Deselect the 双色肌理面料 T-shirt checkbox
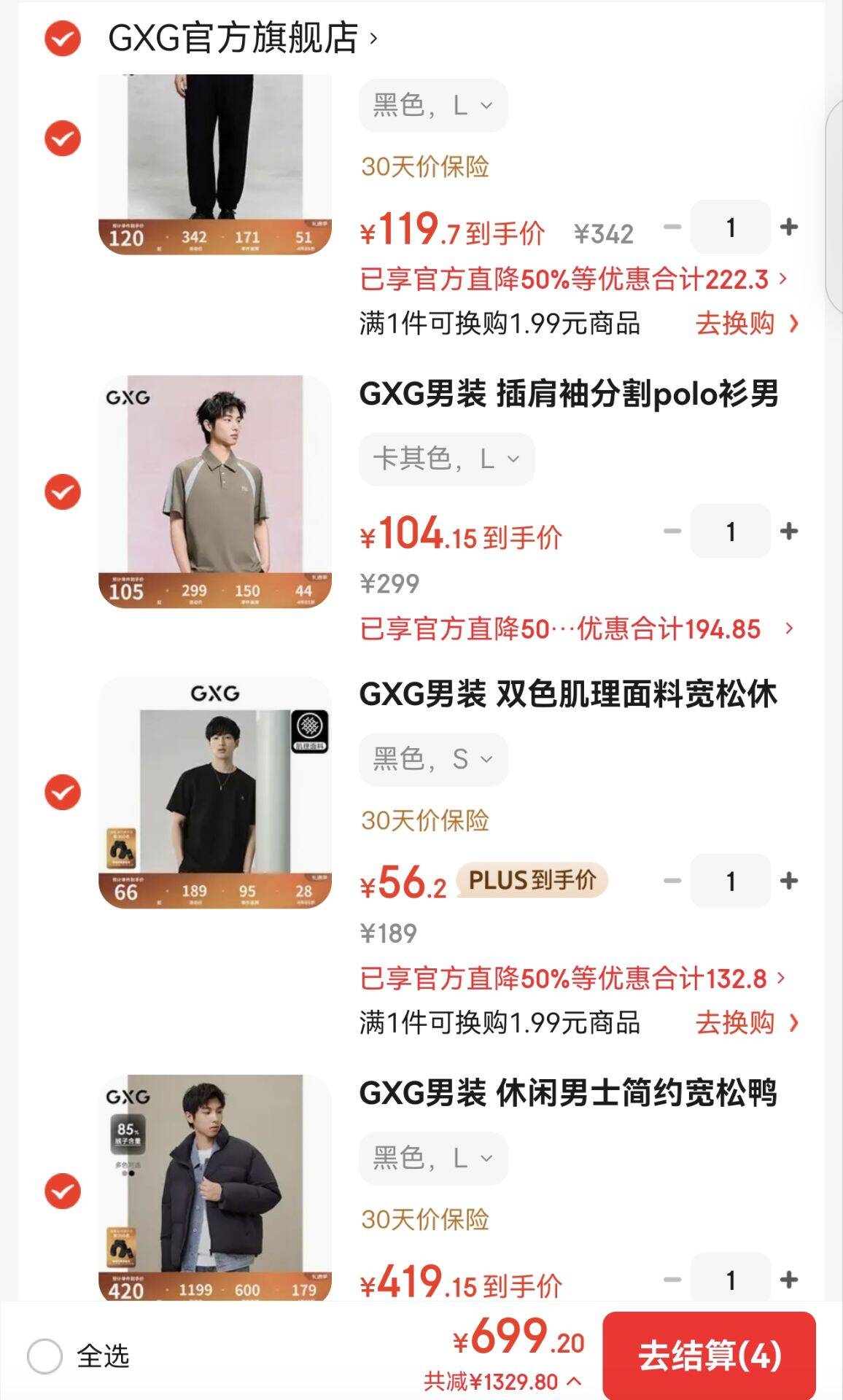This screenshot has height=1400, width=843. click(63, 792)
